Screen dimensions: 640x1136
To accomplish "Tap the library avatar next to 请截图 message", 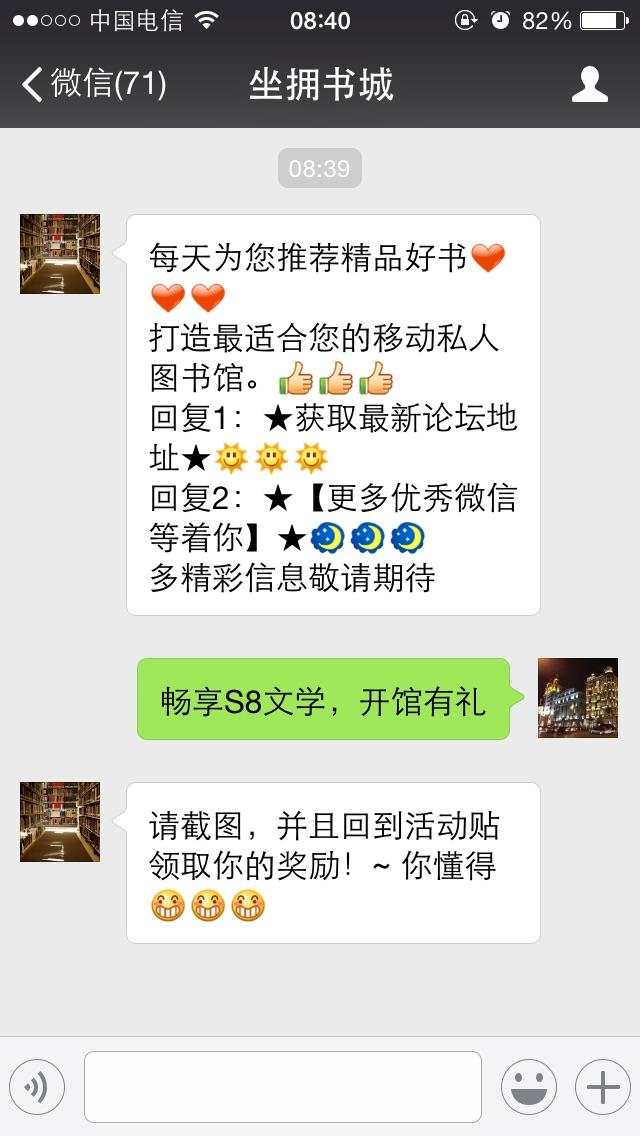I will (x=60, y=822).
